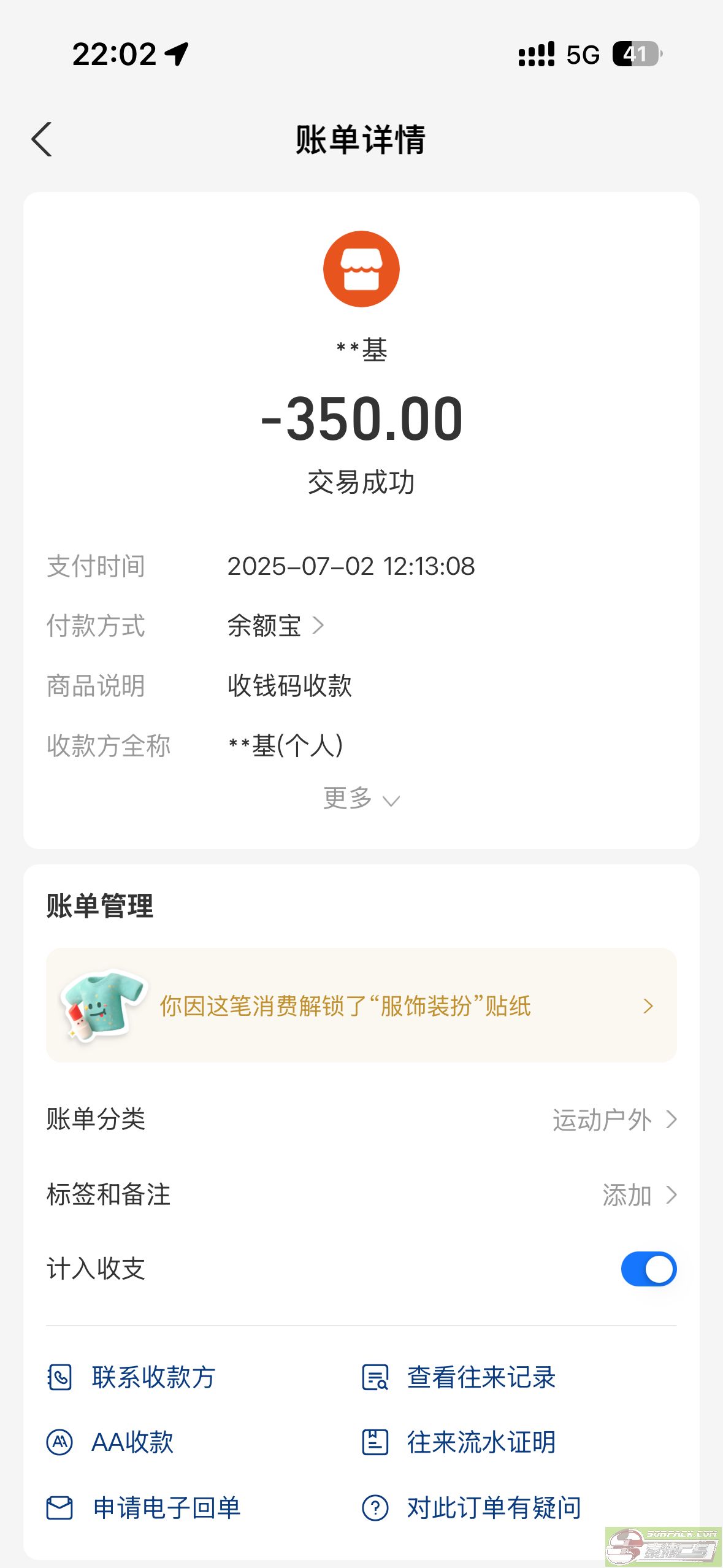The height and width of the screenshot is (1568, 723).
Task: Turn off the 计入收支 switch
Action: click(x=648, y=1269)
